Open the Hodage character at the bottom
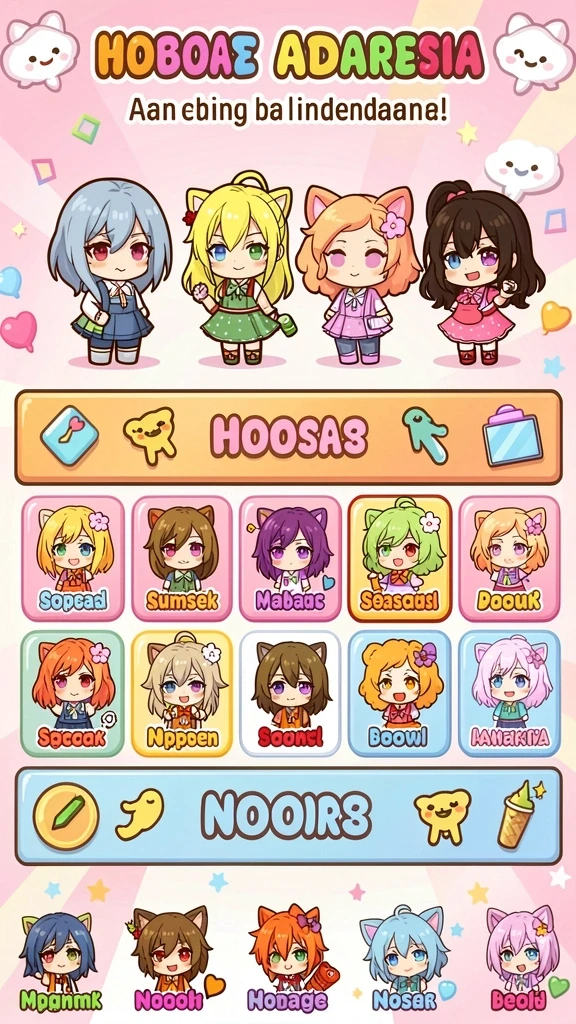This screenshot has width=576, height=1024. tap(287, 959)
